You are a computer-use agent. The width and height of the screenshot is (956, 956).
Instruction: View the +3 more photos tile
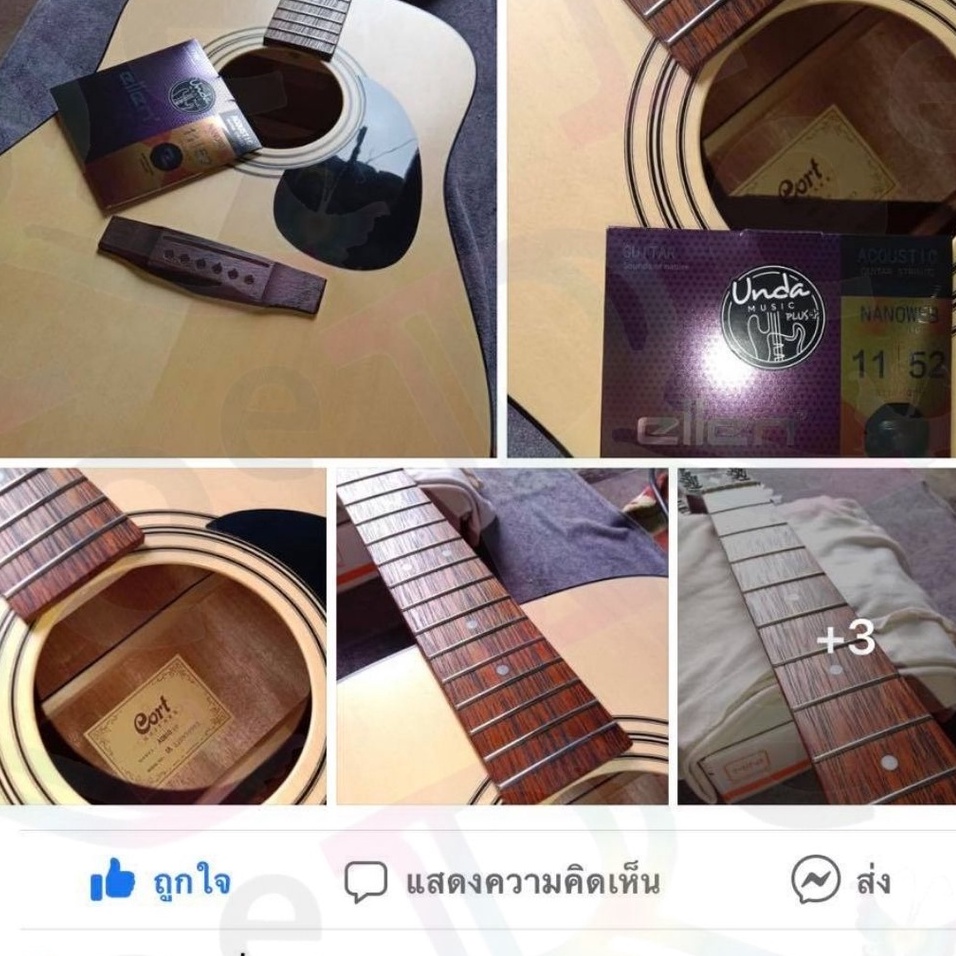pyautogui.click(x=817, y=636)
